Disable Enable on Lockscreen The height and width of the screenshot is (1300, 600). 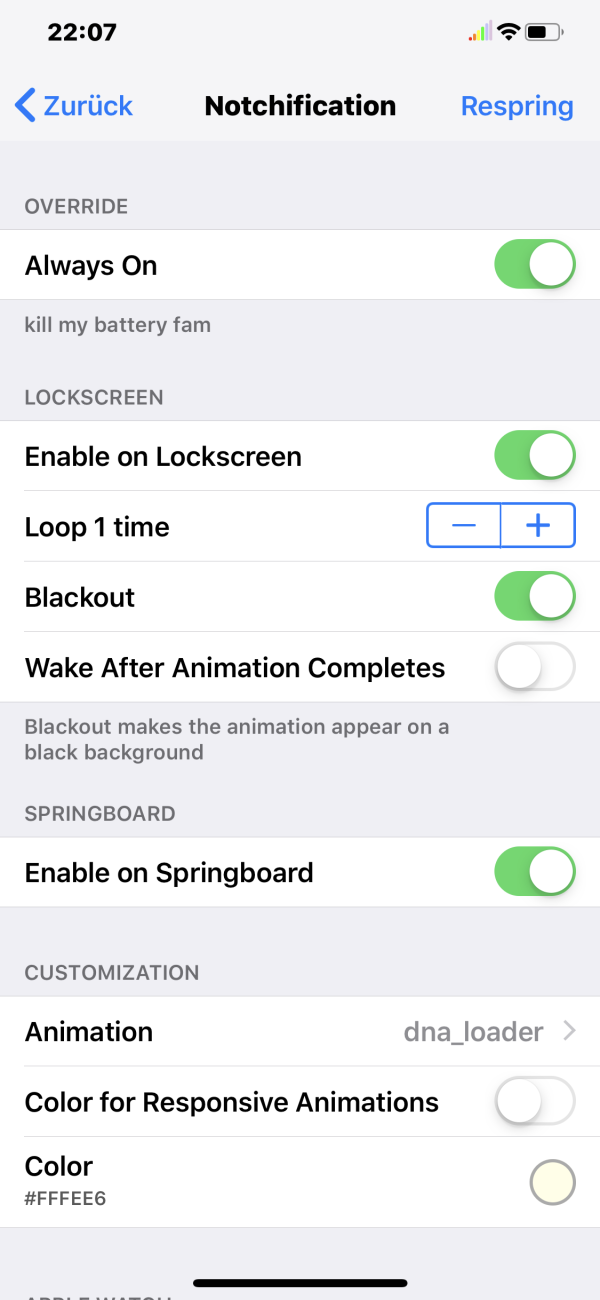pyautogui.click(x=535, y=456)
